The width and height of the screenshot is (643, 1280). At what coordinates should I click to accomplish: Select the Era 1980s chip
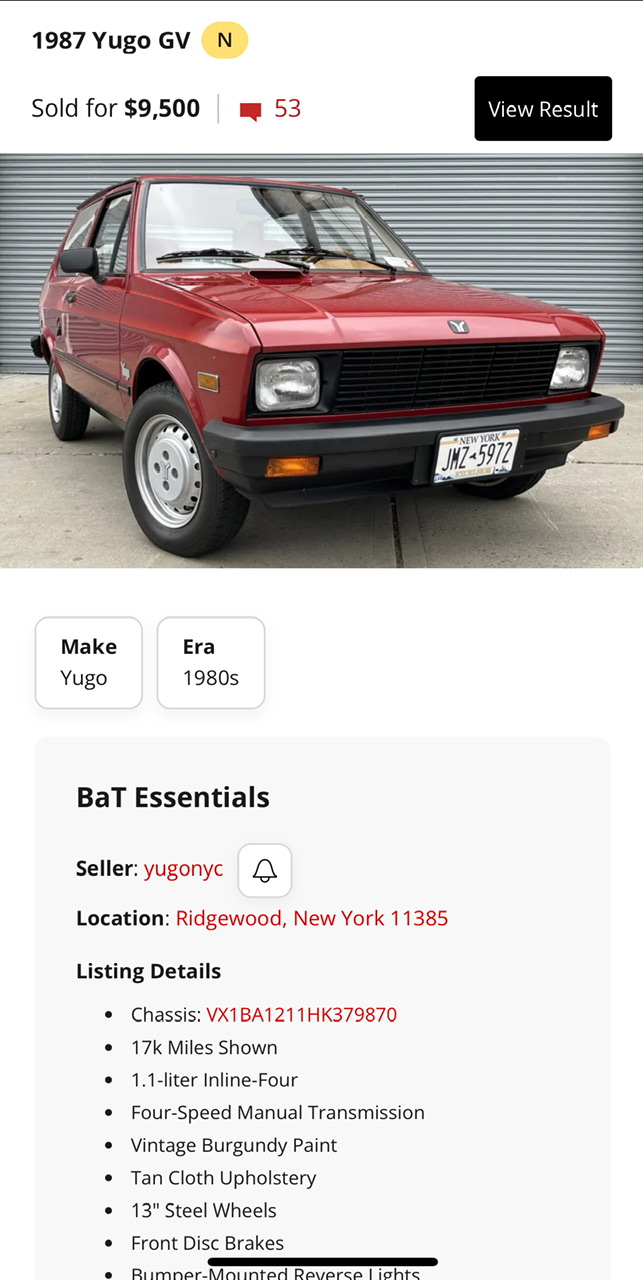click(211, 663)
